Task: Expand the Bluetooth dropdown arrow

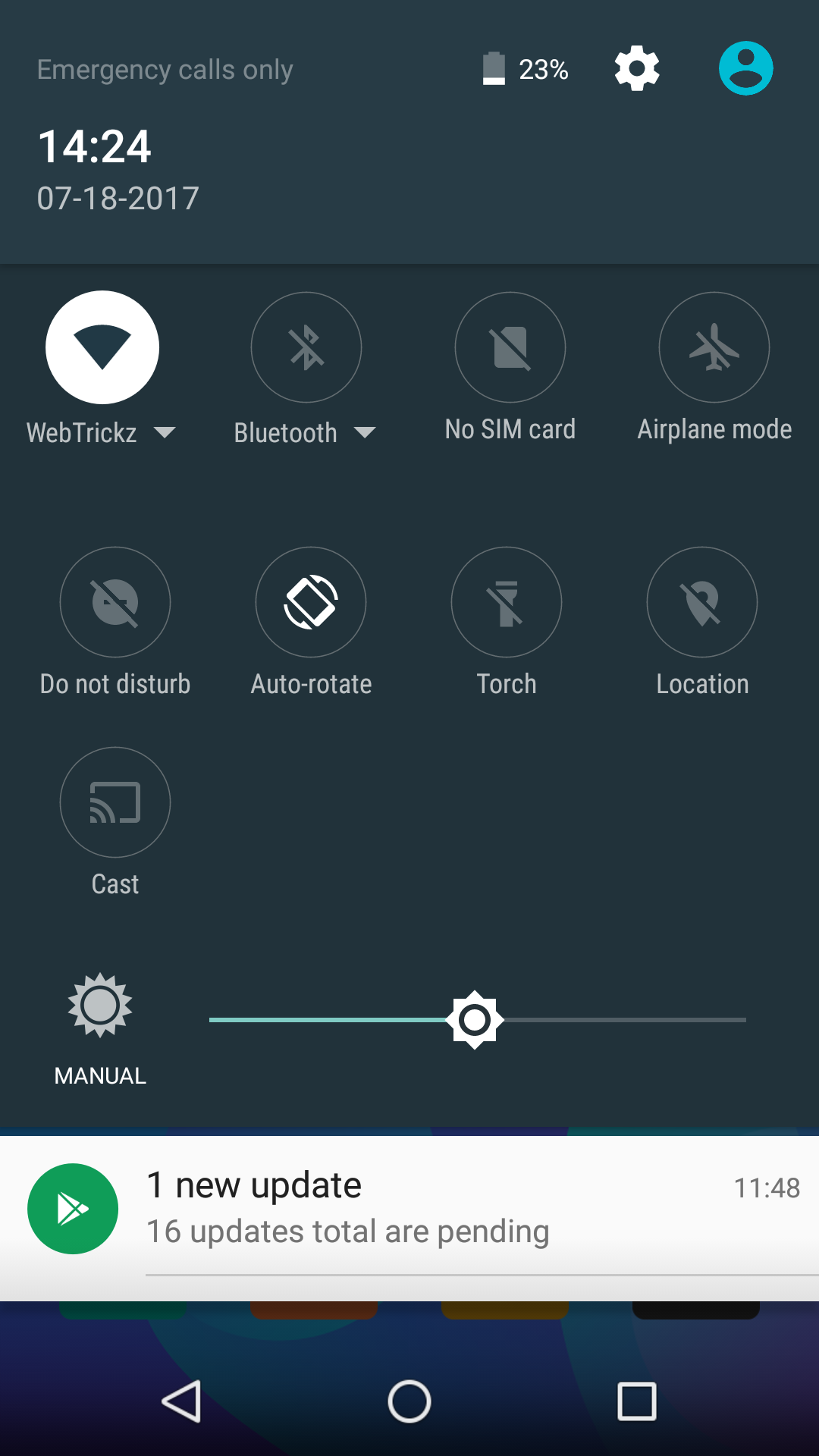Action: (x=365, y=432)
